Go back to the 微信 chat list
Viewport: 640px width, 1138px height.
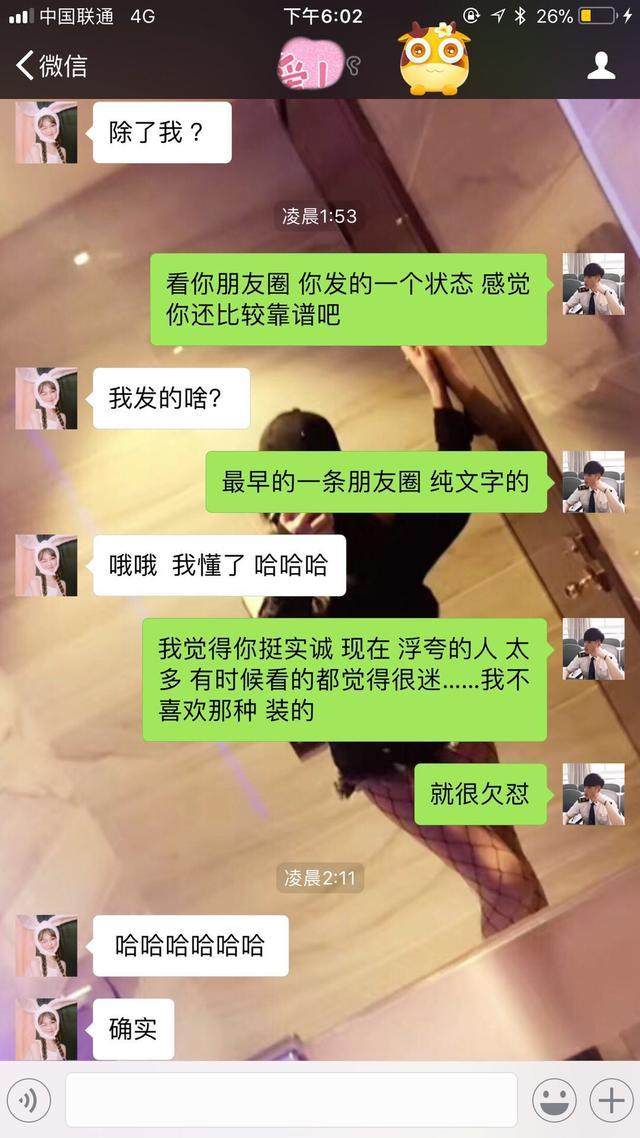pos(52,66)
